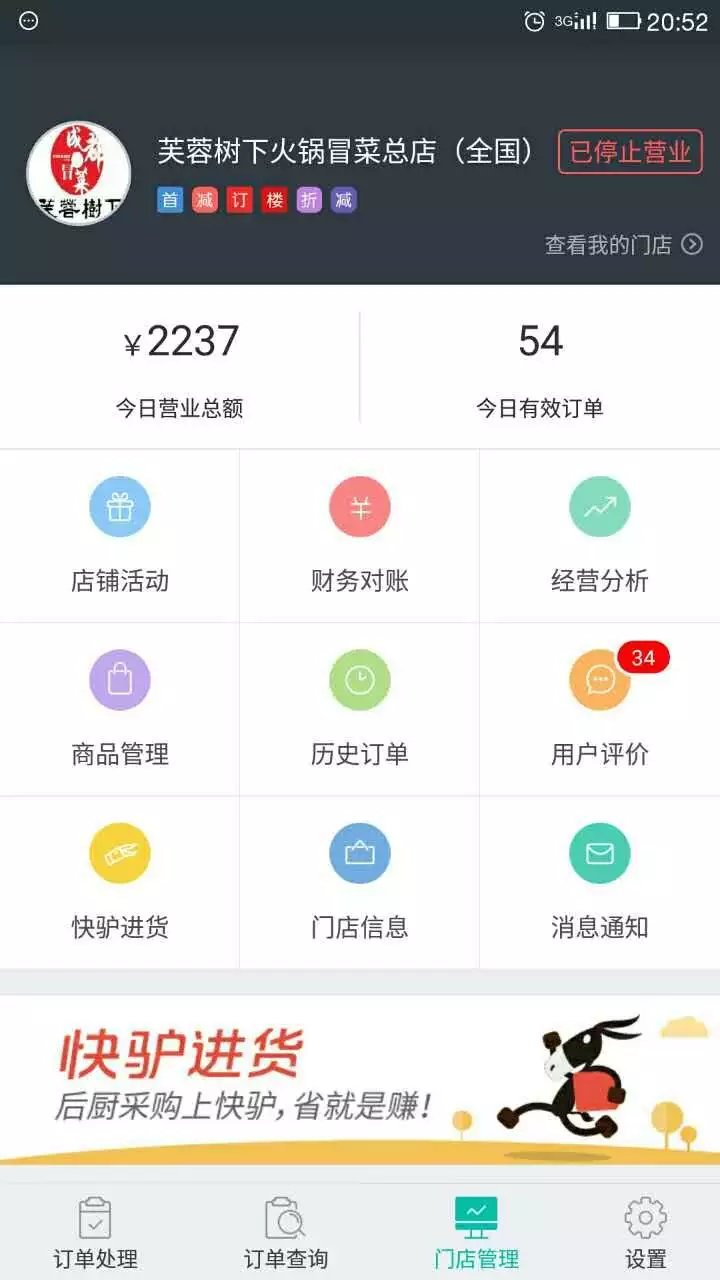Open 门店信息 tile

pyautogui.click(x=360, y=882)
